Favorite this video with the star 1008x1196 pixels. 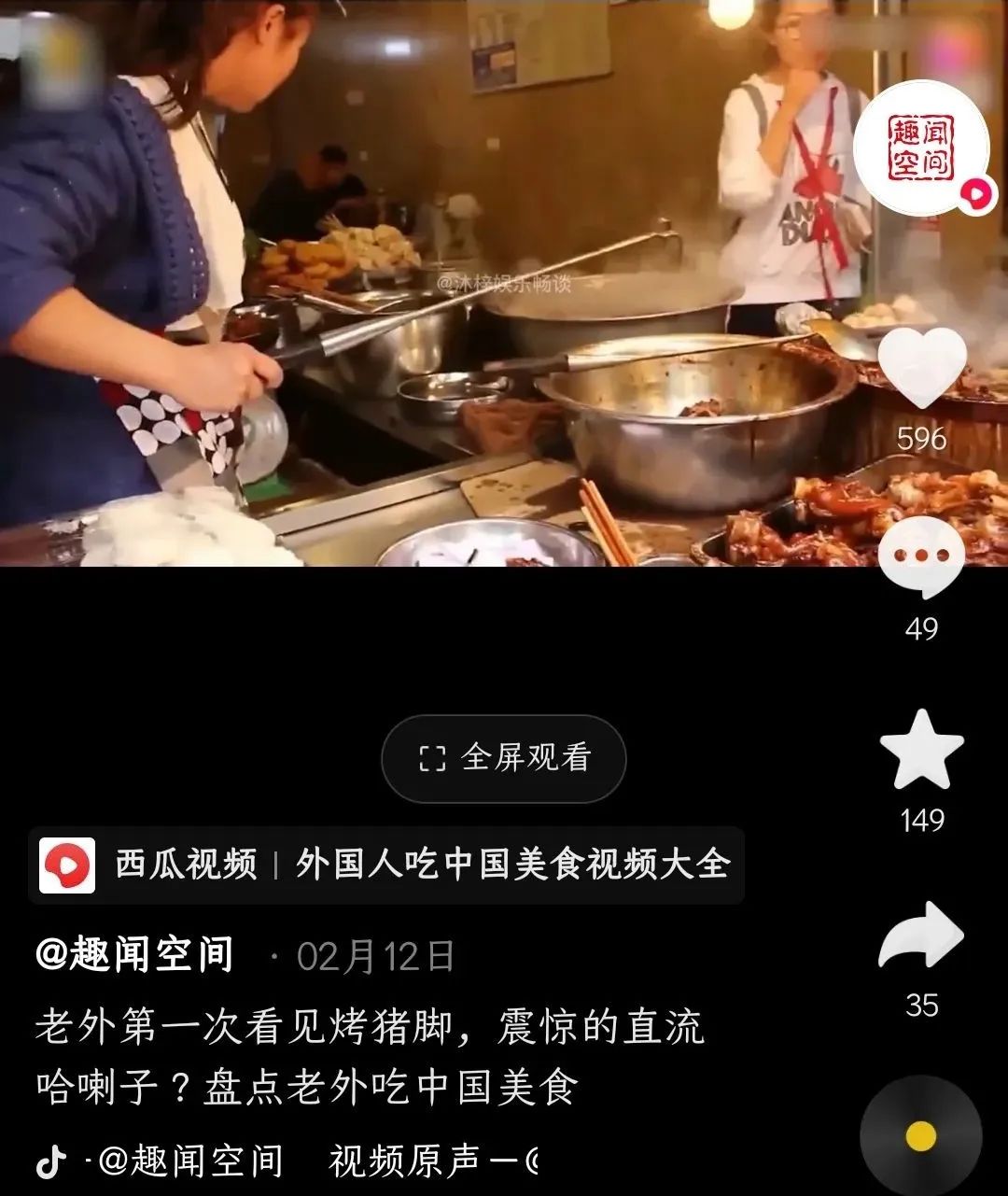click(921, 751)
